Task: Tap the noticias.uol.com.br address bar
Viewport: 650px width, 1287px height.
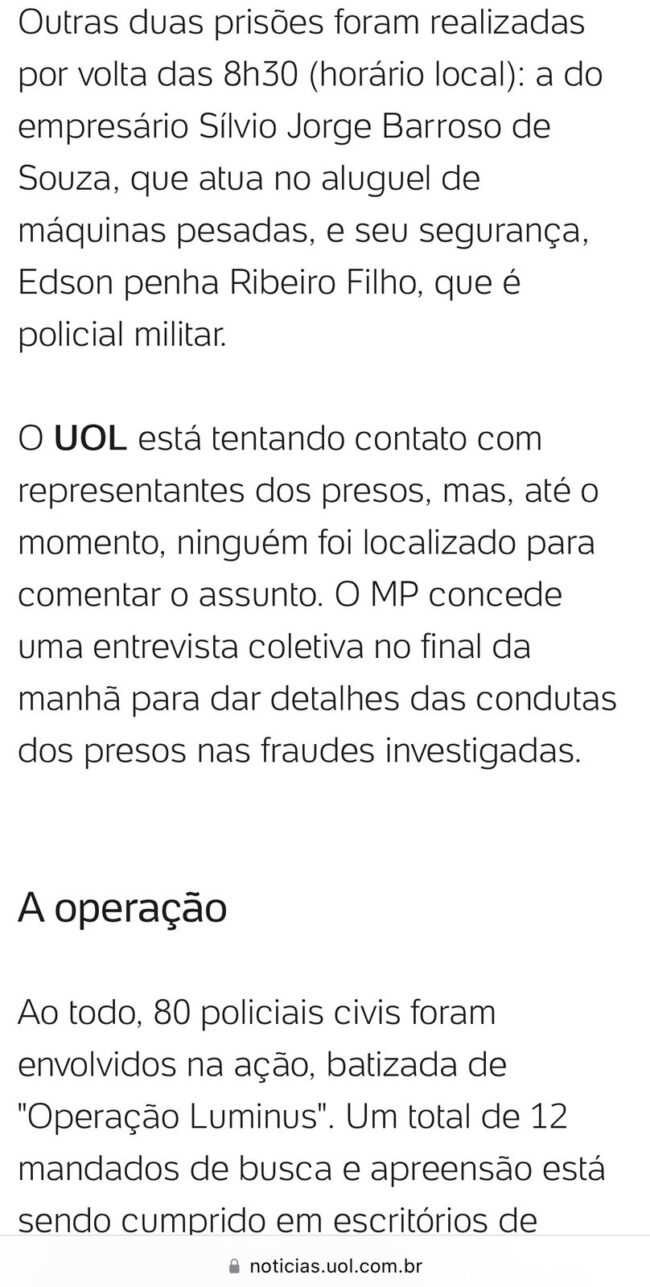Action: click(325, 1265)
